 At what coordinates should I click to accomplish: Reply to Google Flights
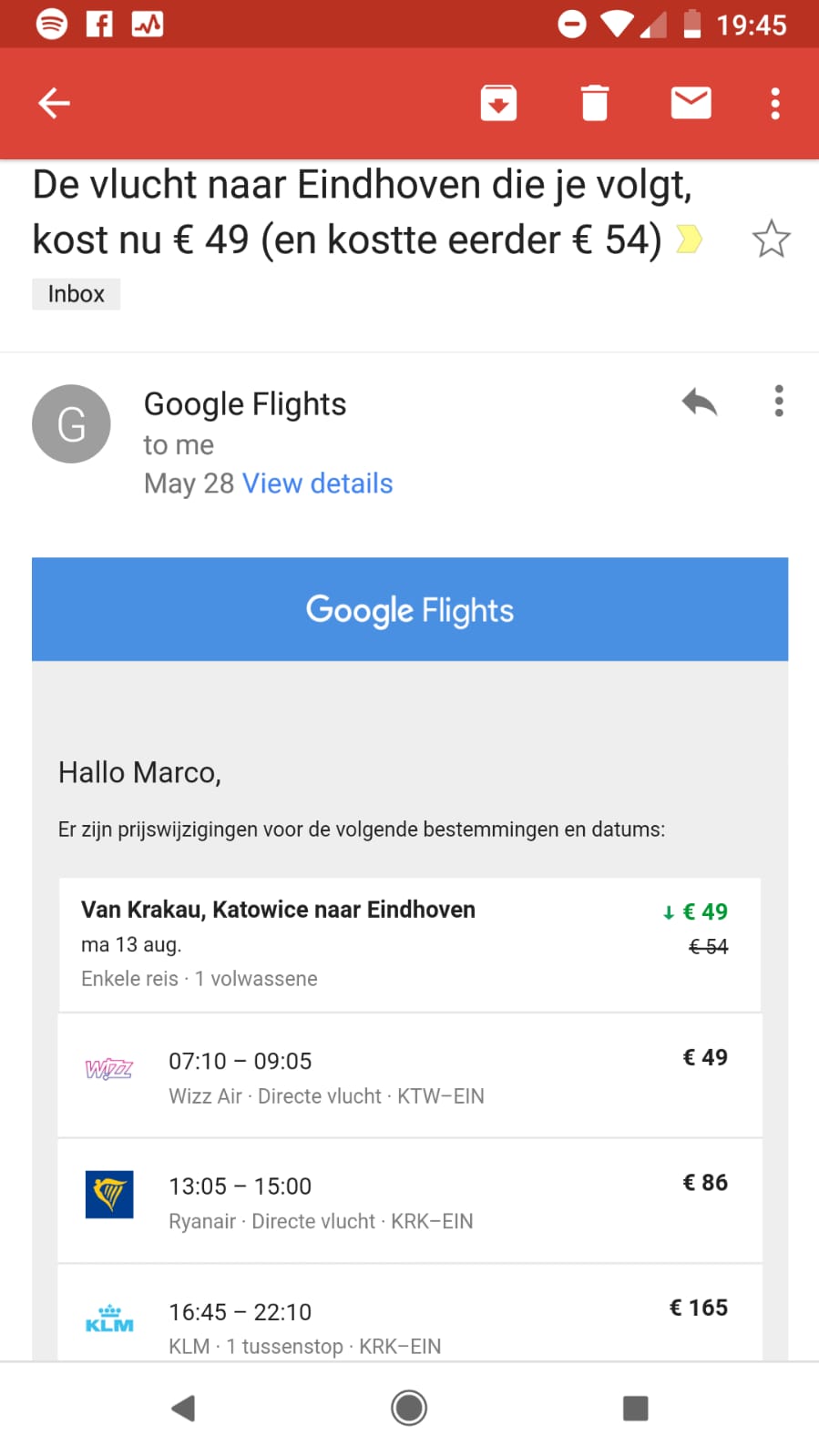[x=699, y=402]
